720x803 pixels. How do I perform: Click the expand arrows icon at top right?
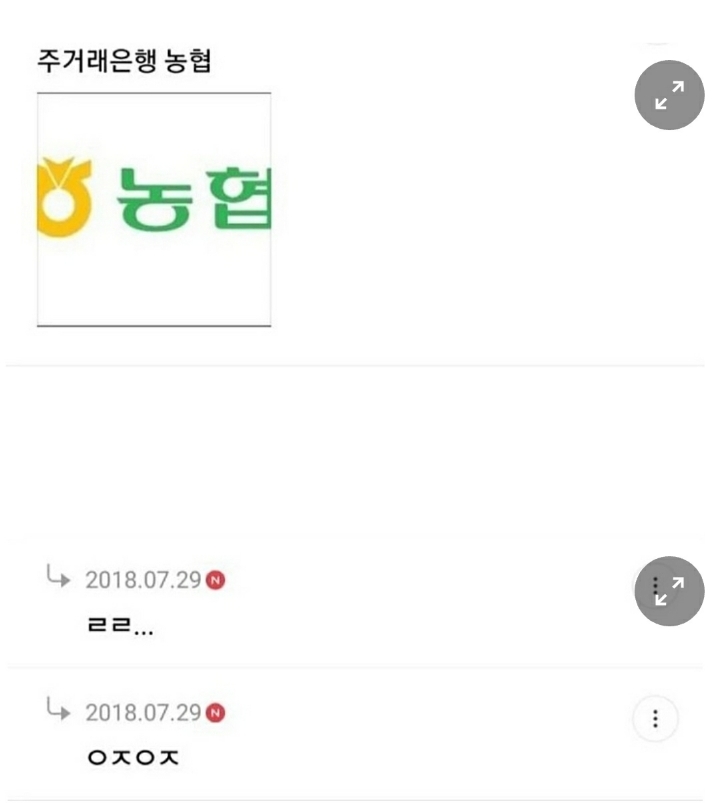point(668,94)
